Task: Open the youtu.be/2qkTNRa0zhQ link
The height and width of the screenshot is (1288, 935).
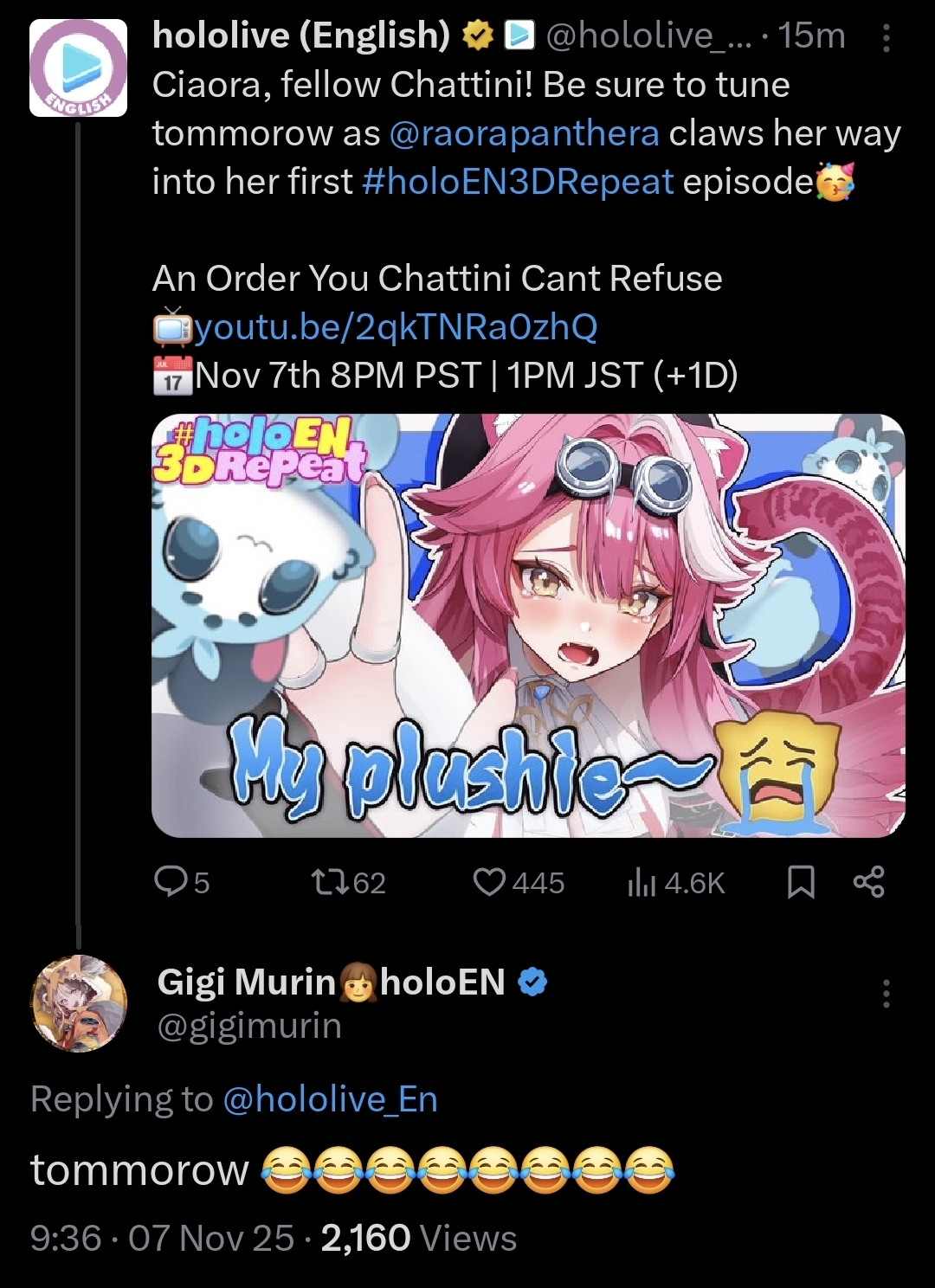Action: [397, 327]
